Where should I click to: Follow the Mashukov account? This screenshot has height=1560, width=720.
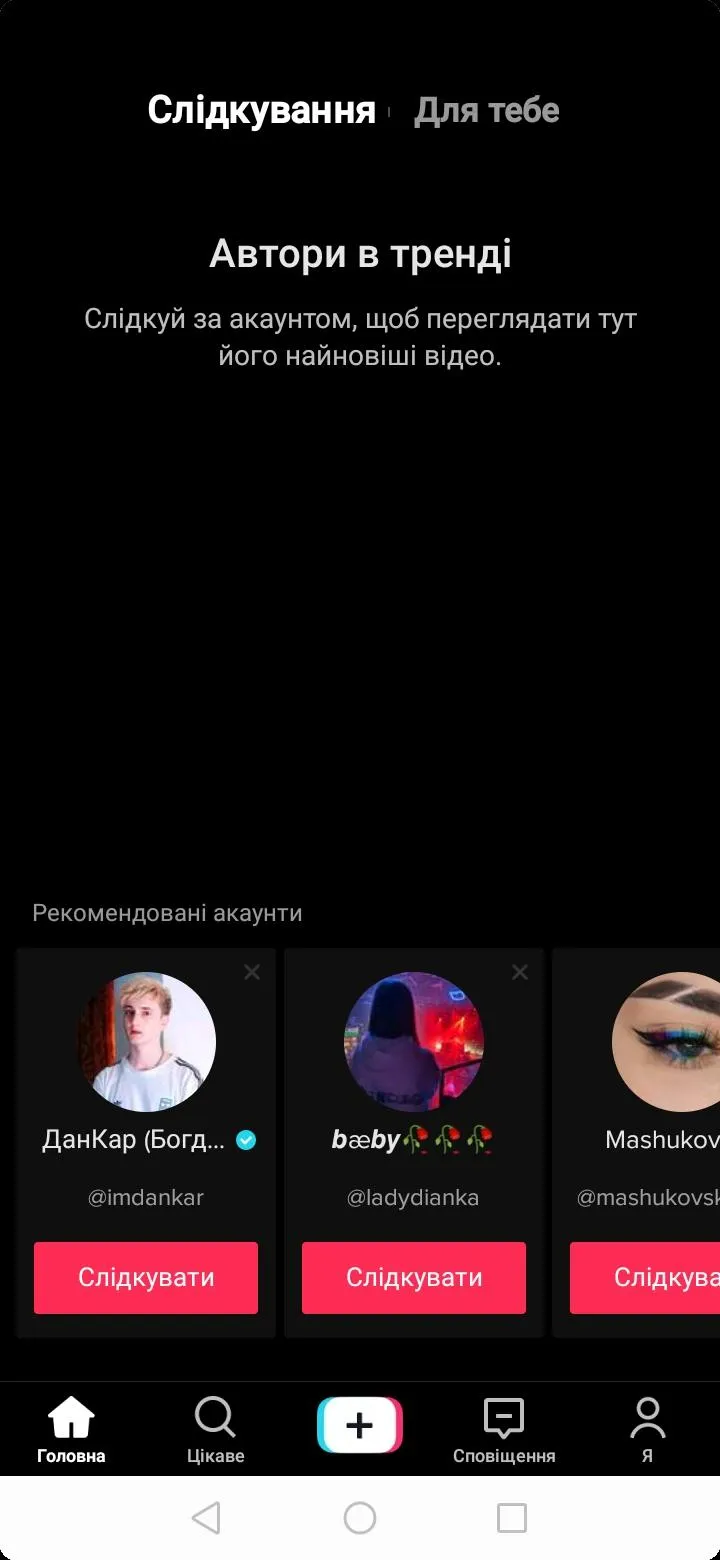point(645,1277)
